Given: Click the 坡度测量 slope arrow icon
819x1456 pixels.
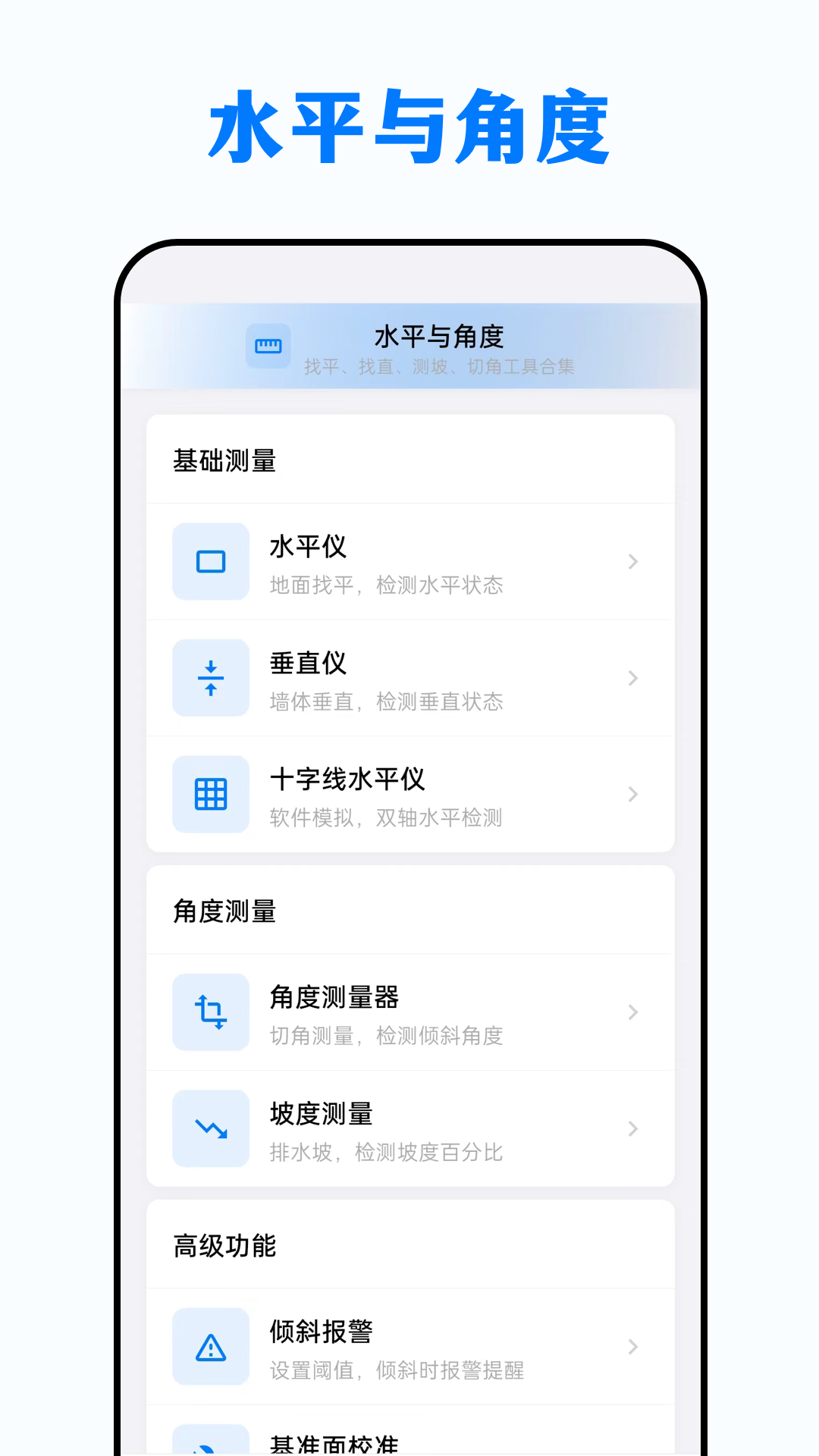Looking at the screenshot, I should 211,1129.
